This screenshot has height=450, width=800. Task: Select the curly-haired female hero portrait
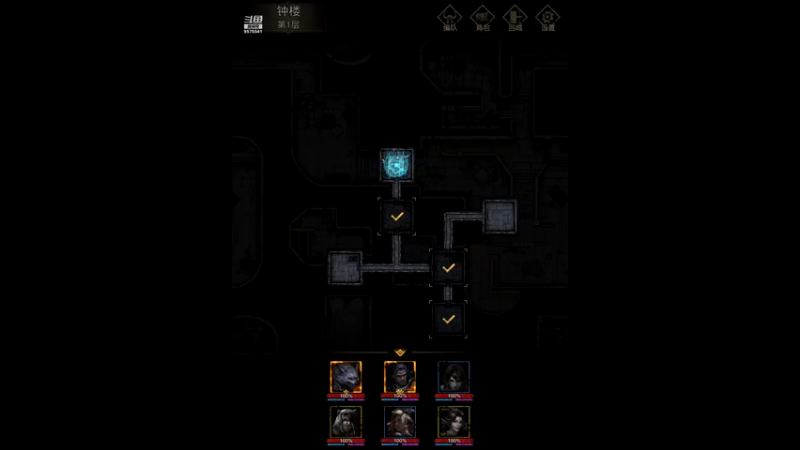coord(453,421)
